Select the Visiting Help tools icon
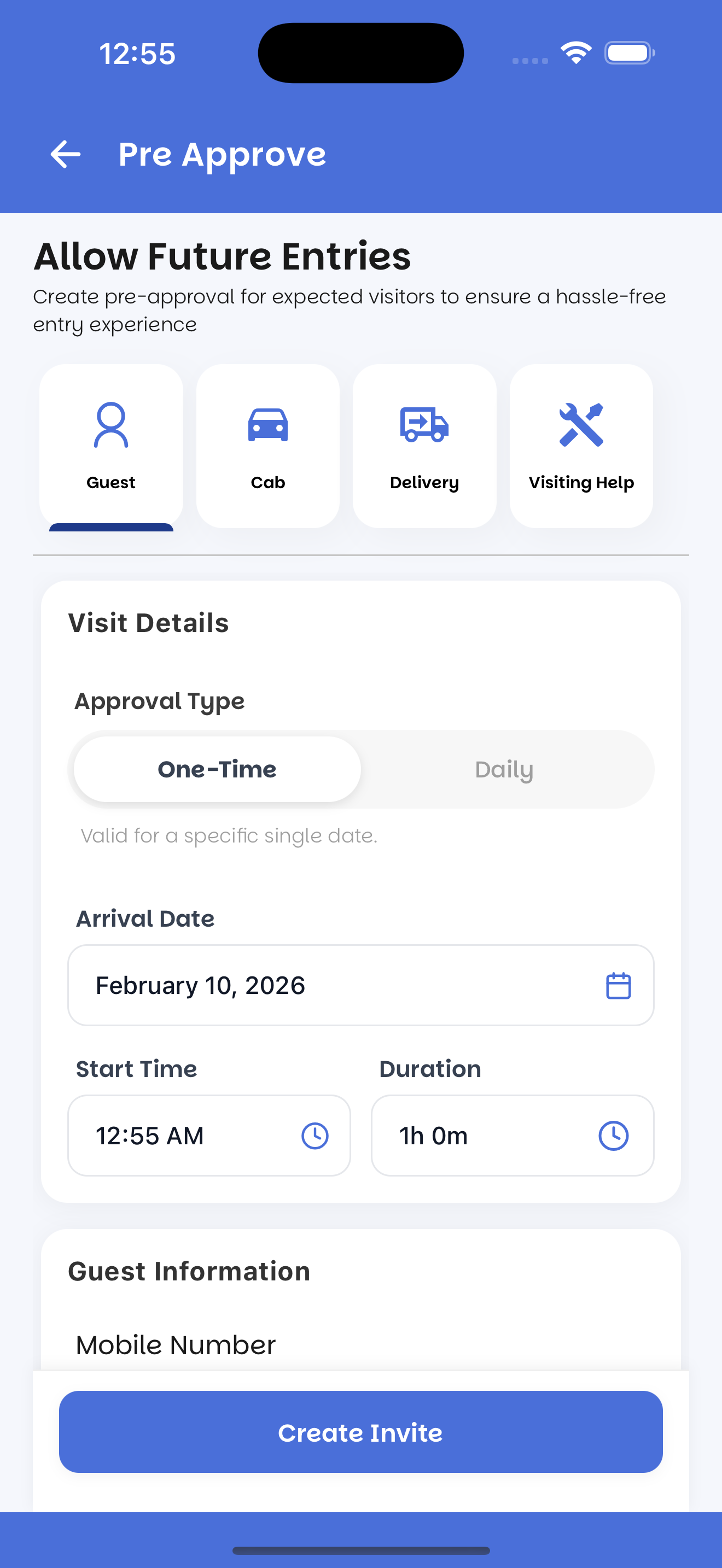The width and height of the screenshot is (722, 1568). tap(580, 424)
